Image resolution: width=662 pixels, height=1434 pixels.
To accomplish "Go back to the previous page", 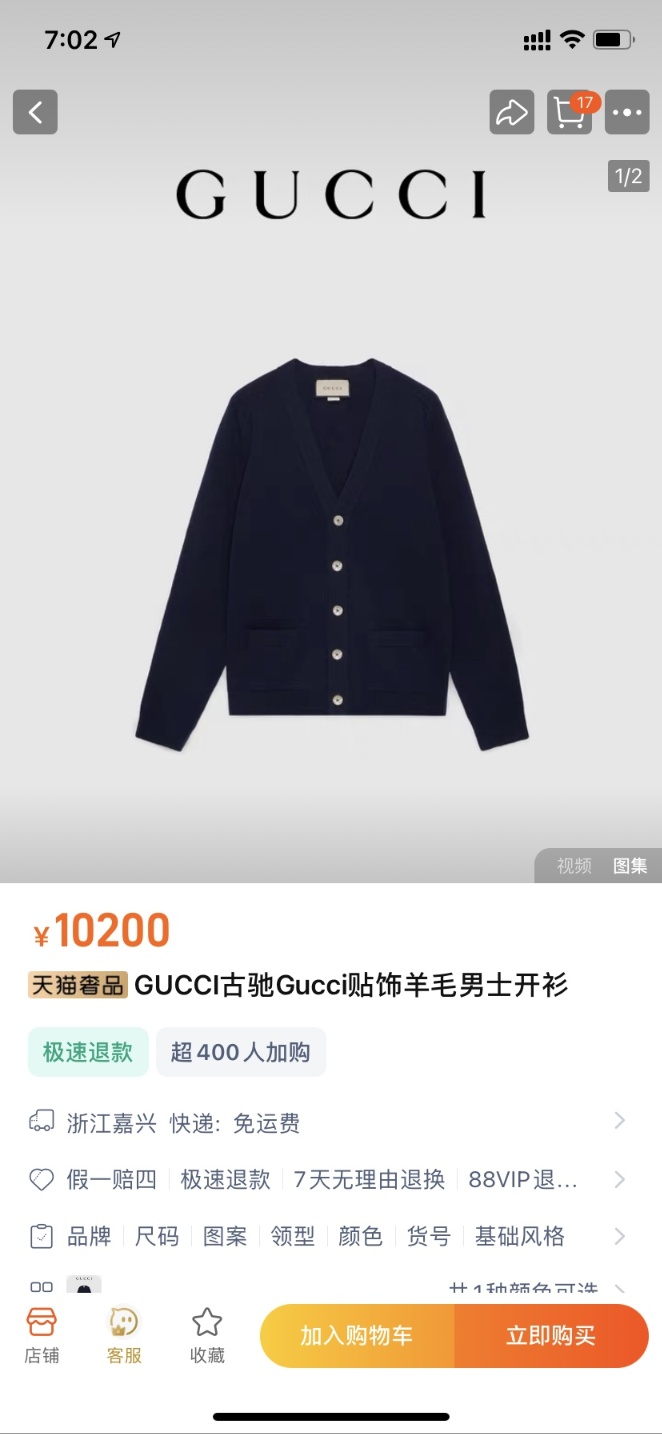I will (x=35, y=112).
